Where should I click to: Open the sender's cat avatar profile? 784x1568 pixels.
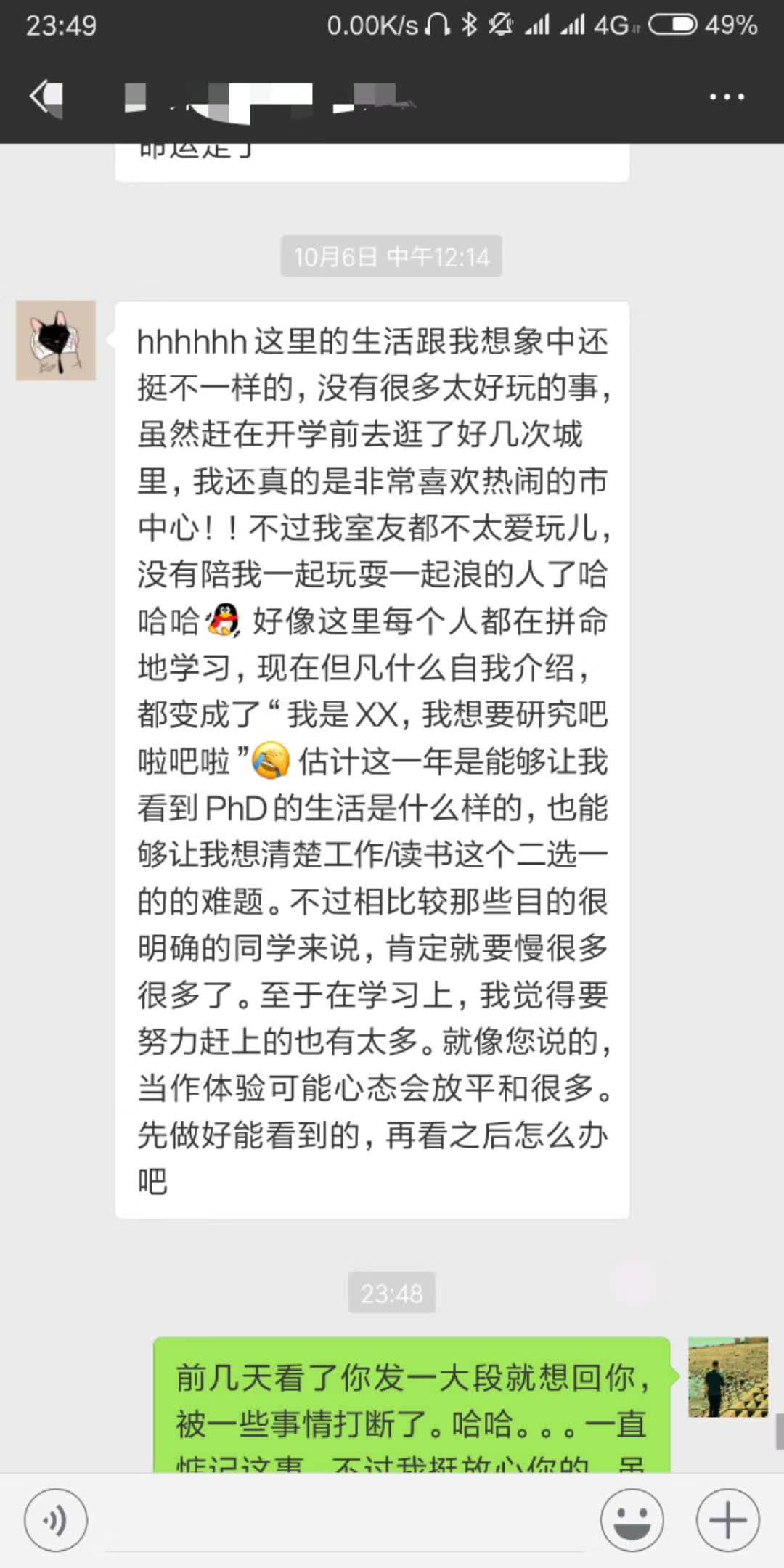coord(56,340)
